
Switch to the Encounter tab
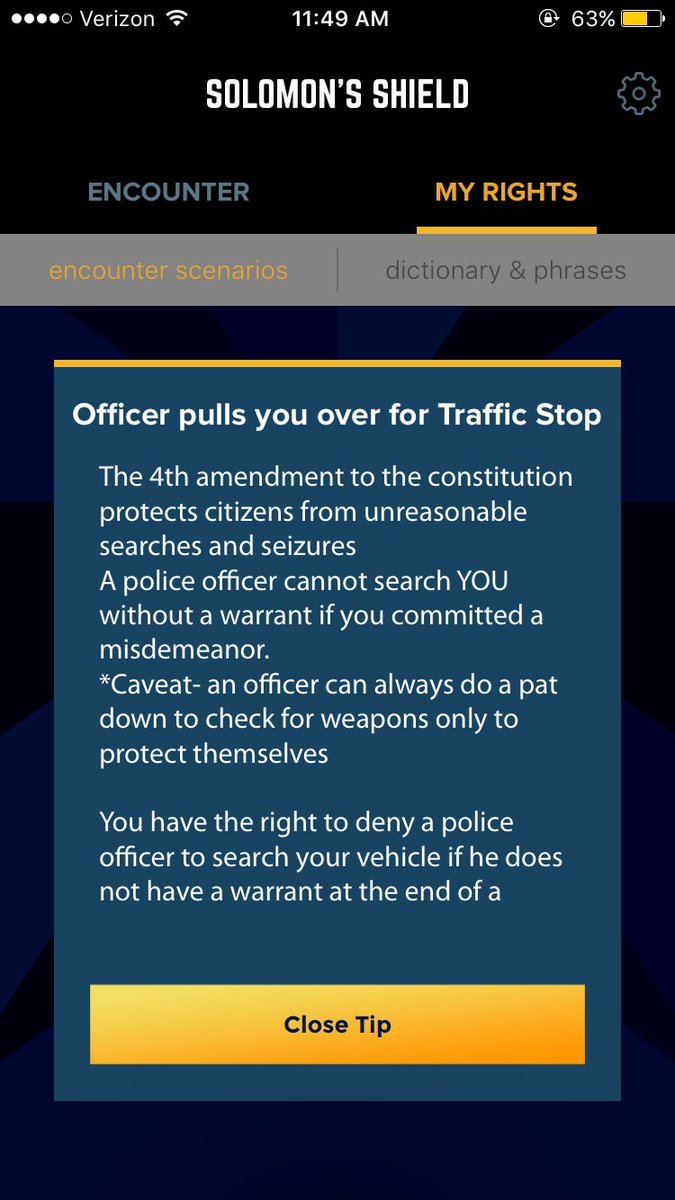(x=168, y=192)
